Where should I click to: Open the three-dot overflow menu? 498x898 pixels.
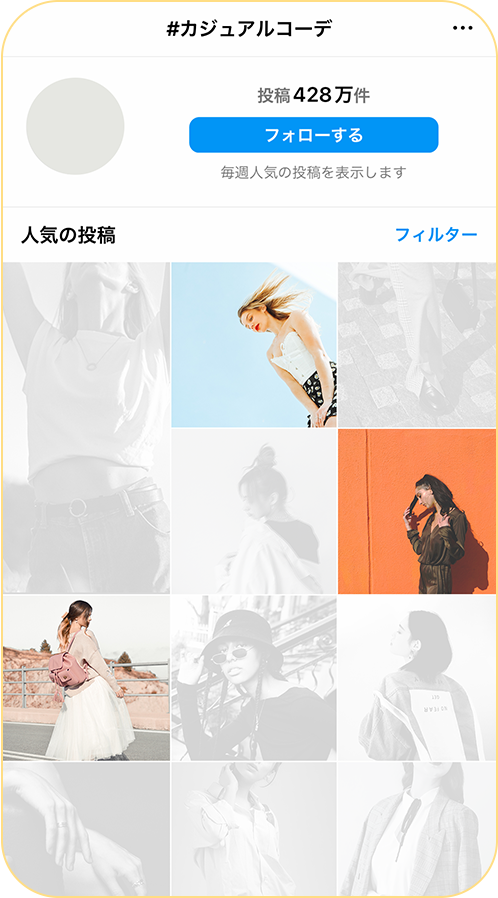[x=463, y=29]
